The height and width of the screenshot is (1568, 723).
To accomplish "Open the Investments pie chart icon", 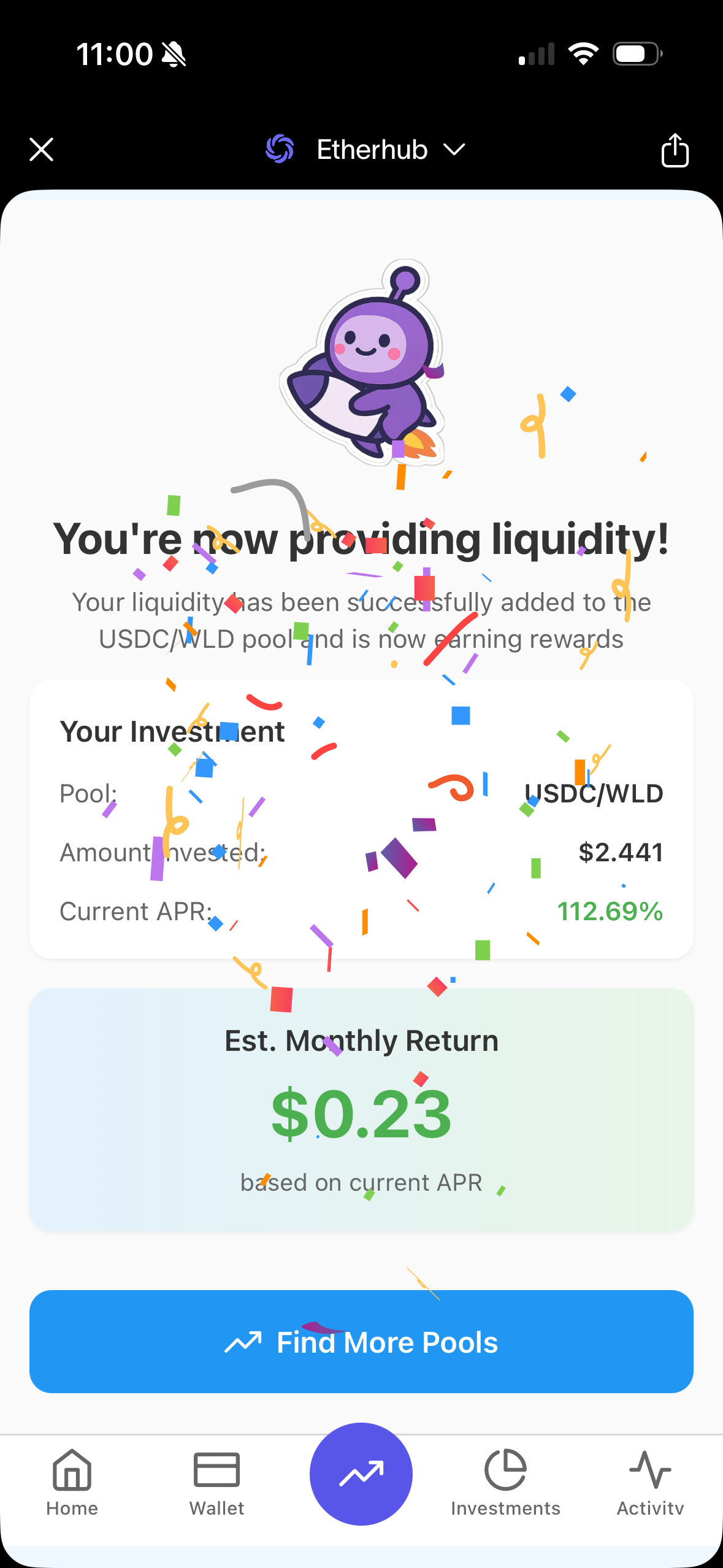I will pos(507,1471).
